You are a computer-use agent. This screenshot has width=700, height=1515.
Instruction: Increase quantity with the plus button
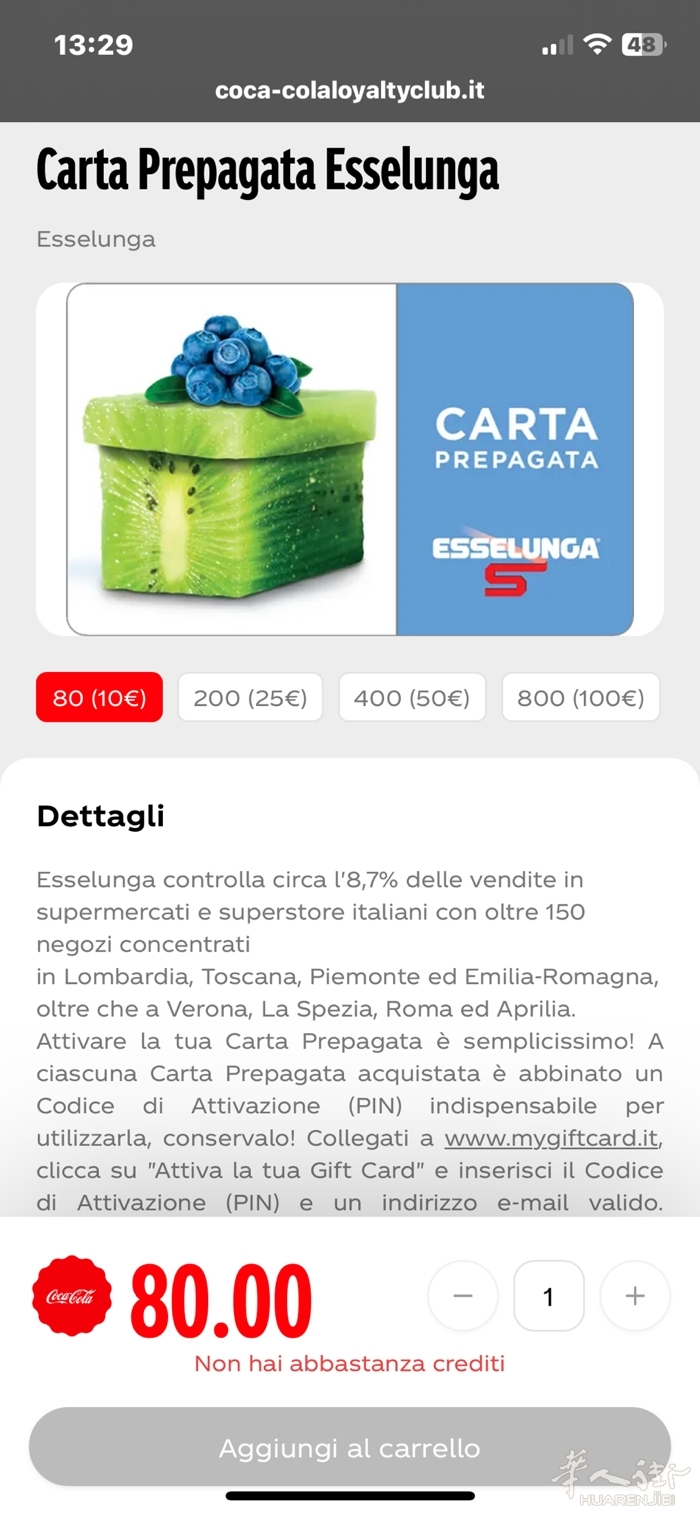(x=634, y=1296)
